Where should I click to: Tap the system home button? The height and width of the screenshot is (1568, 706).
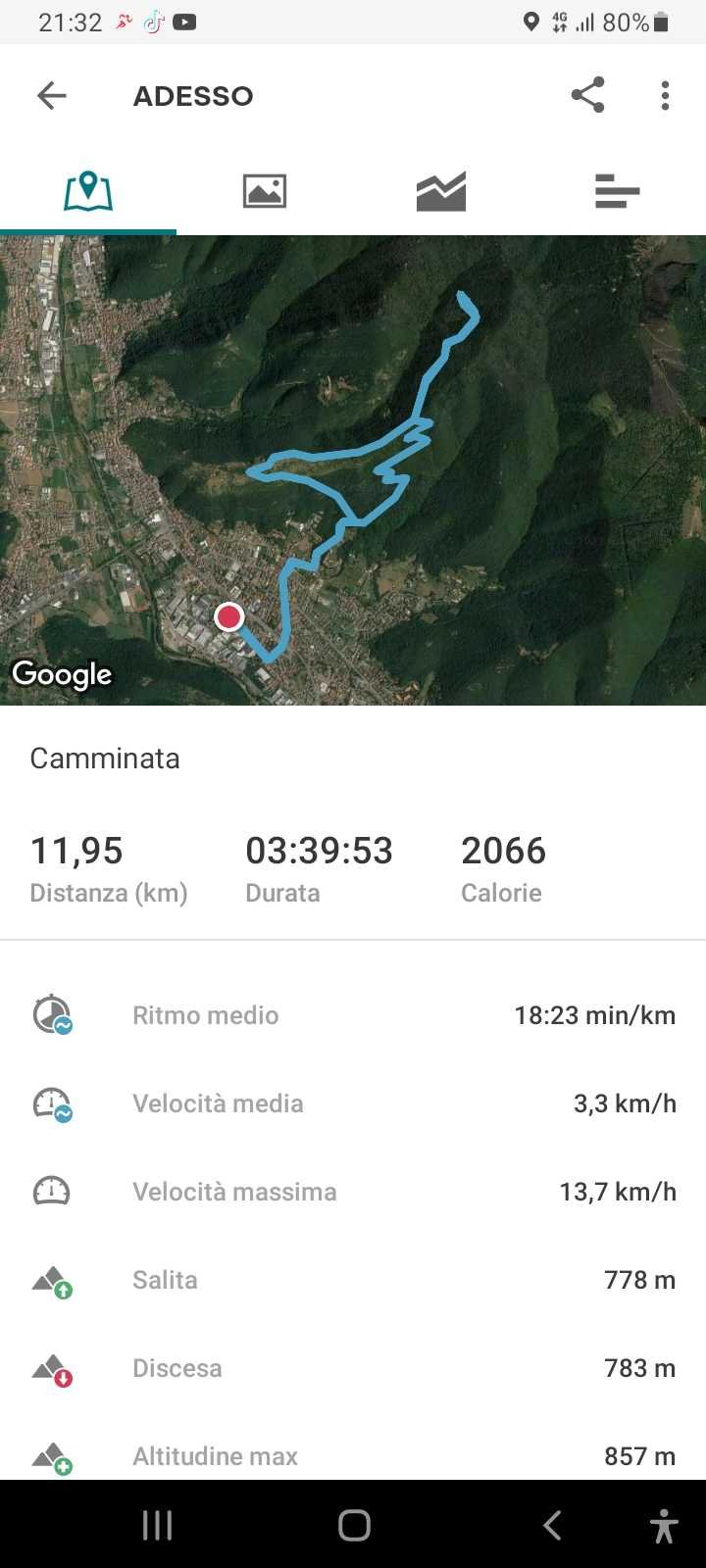(x=354, y=1525)
